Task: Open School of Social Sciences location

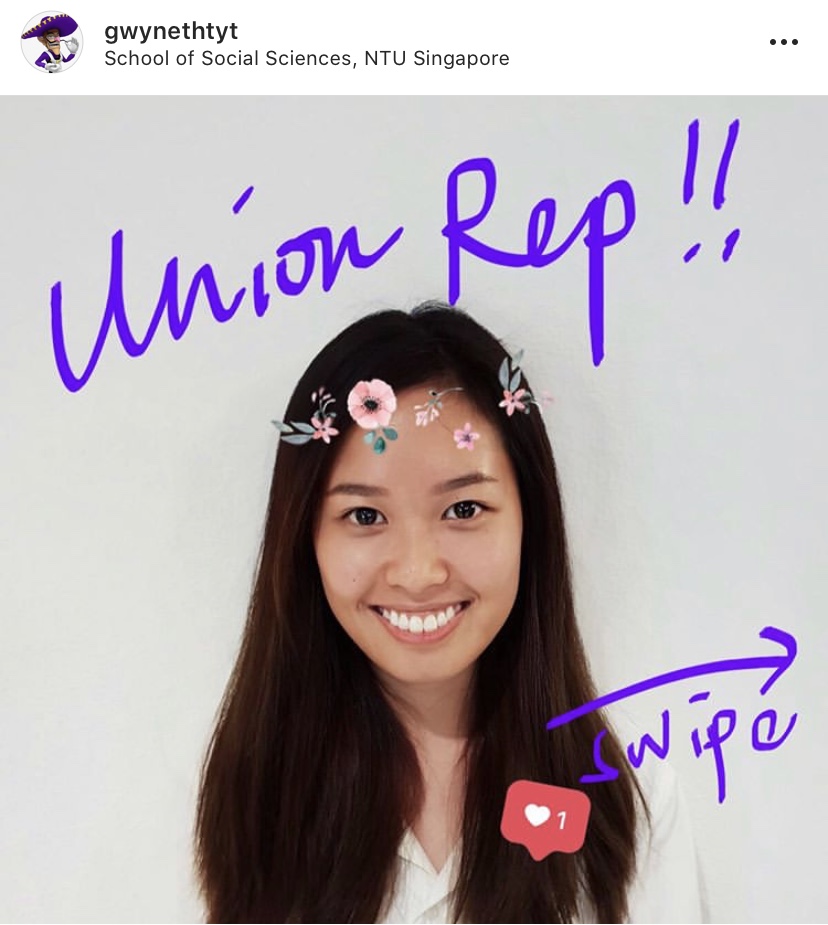Action: 307,58
